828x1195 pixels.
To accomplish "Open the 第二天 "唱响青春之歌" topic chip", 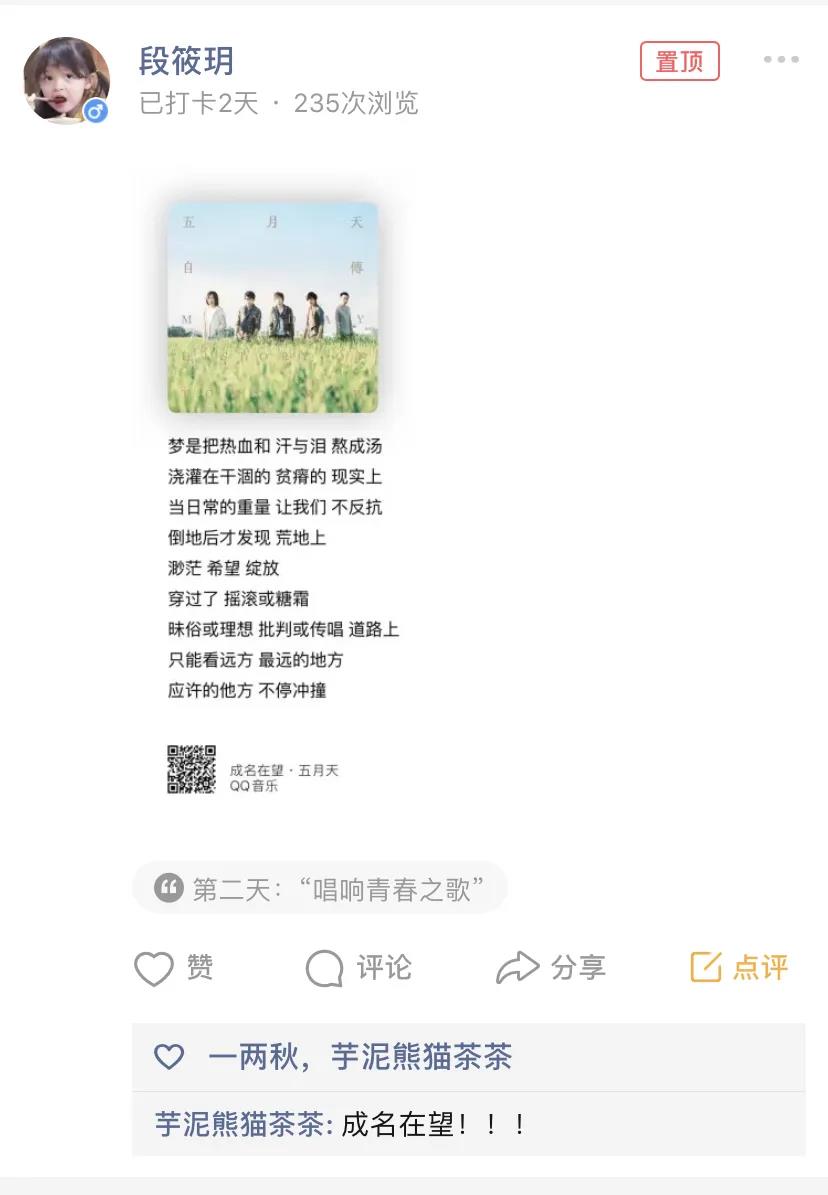I will coord(320,888).
